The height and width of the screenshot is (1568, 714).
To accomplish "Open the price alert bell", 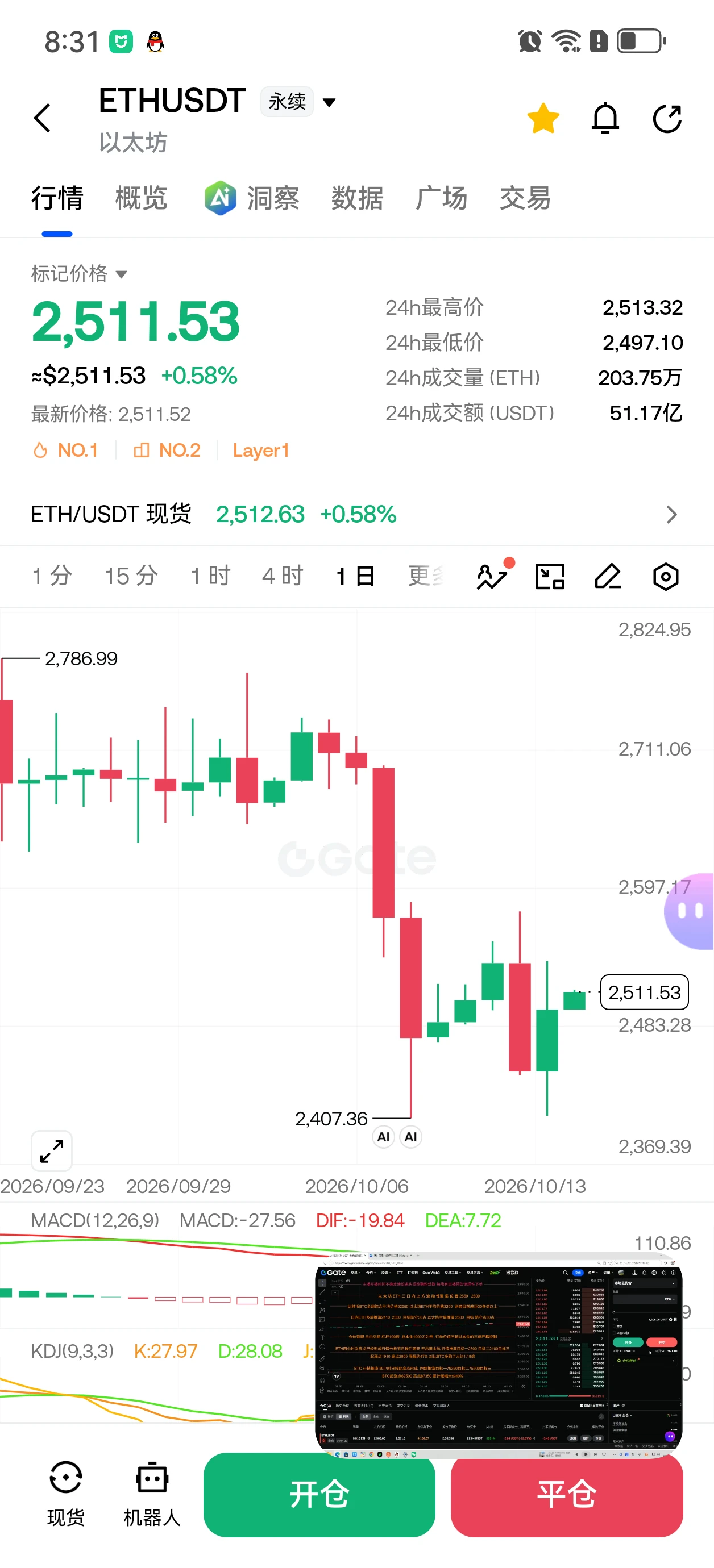I will tap(605, 118).
